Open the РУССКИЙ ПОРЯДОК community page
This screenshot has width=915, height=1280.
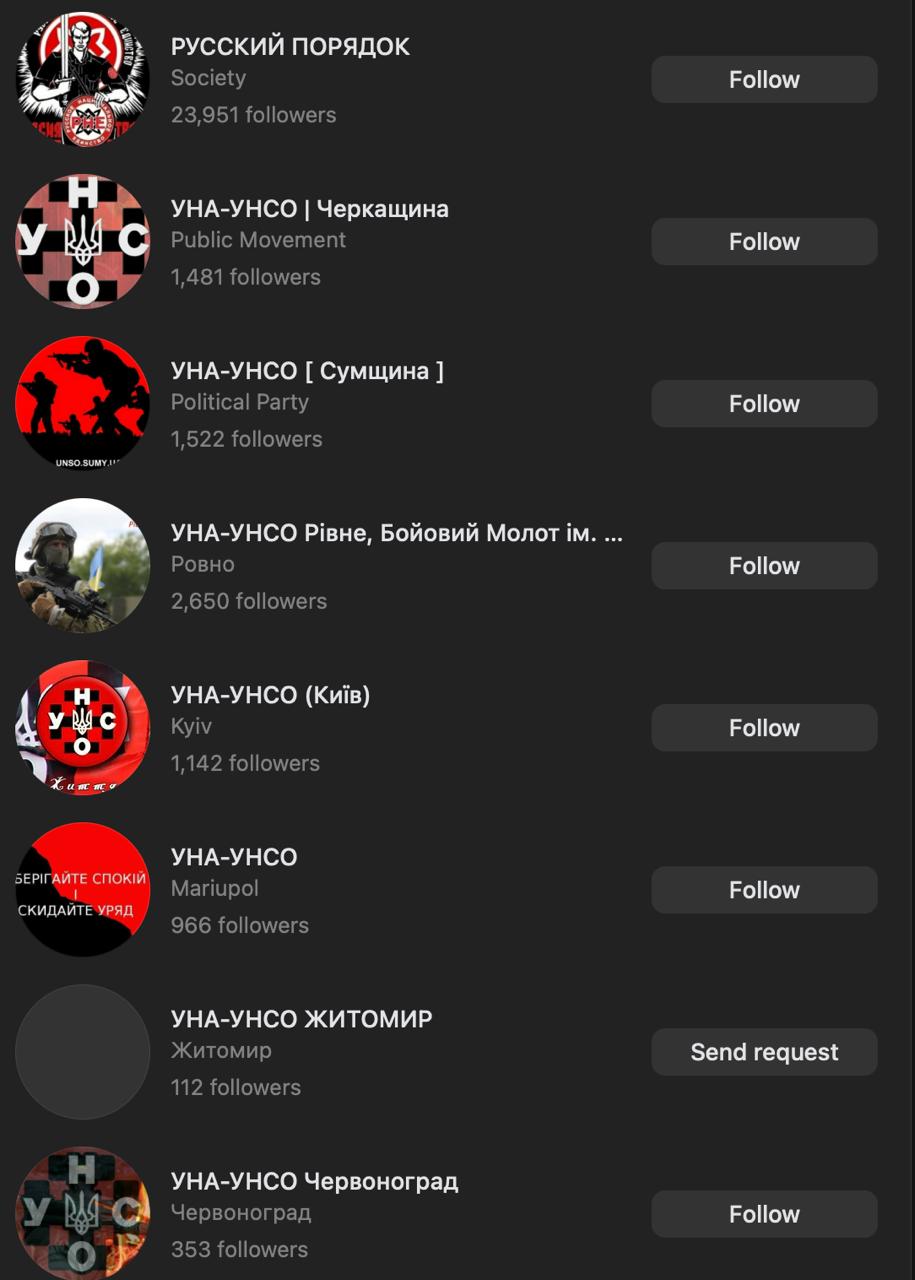click(x=290, y=47)
